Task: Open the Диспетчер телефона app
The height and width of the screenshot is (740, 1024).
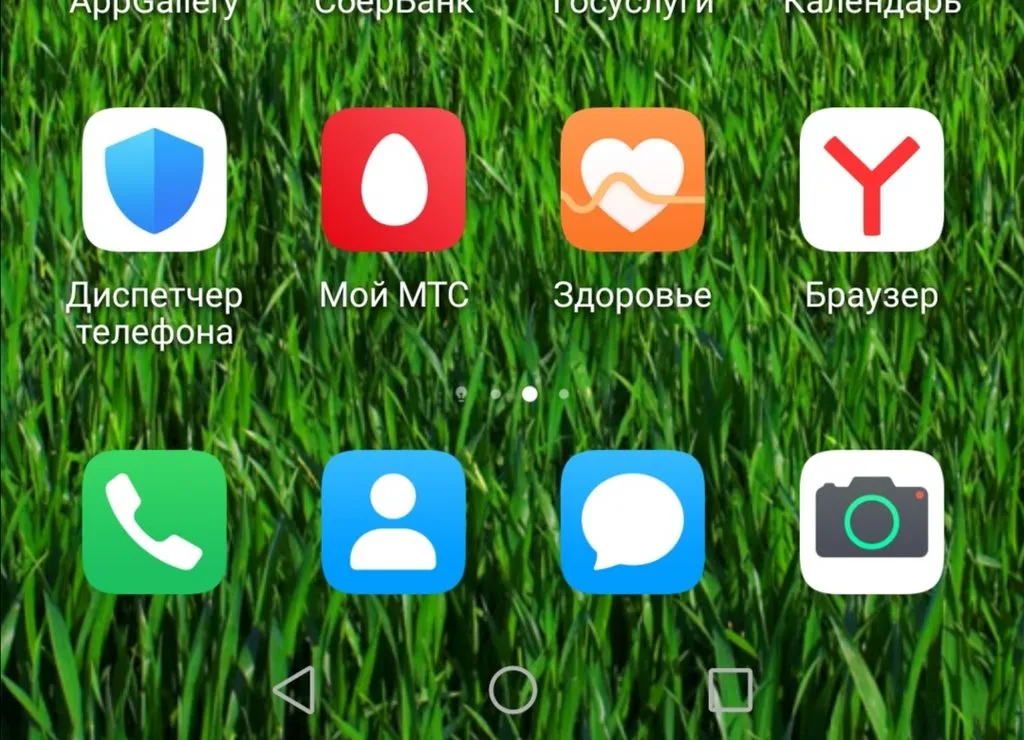Action: (154, 180)
